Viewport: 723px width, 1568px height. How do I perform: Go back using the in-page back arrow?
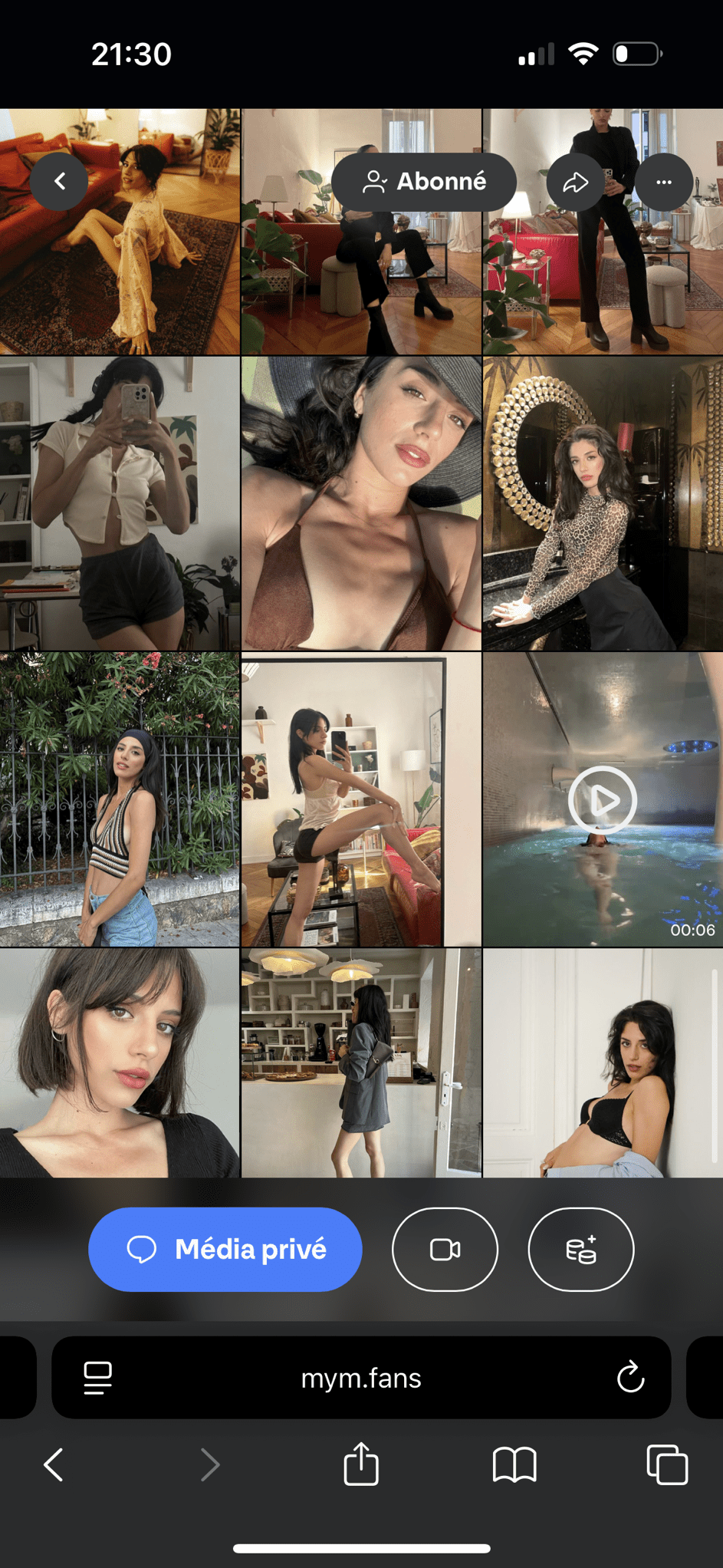point(59,182)
